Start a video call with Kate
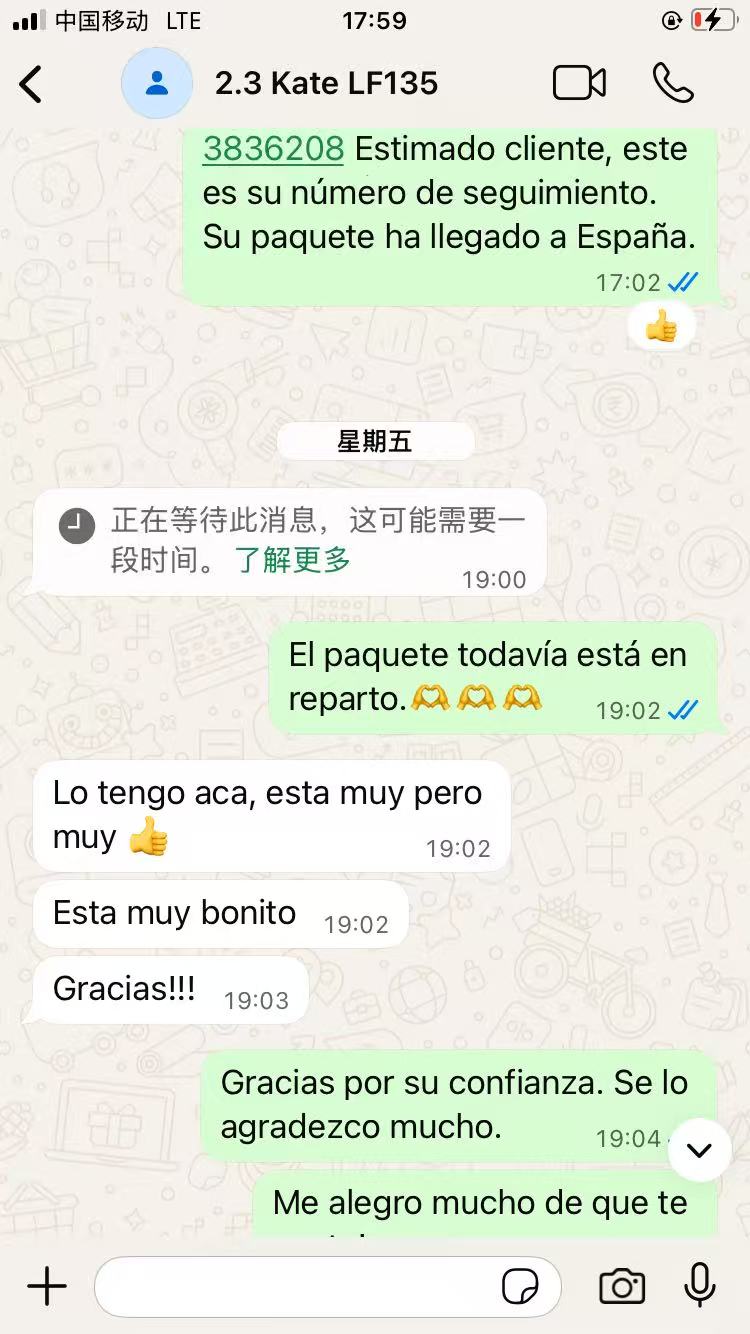 [x=579, y=83]
